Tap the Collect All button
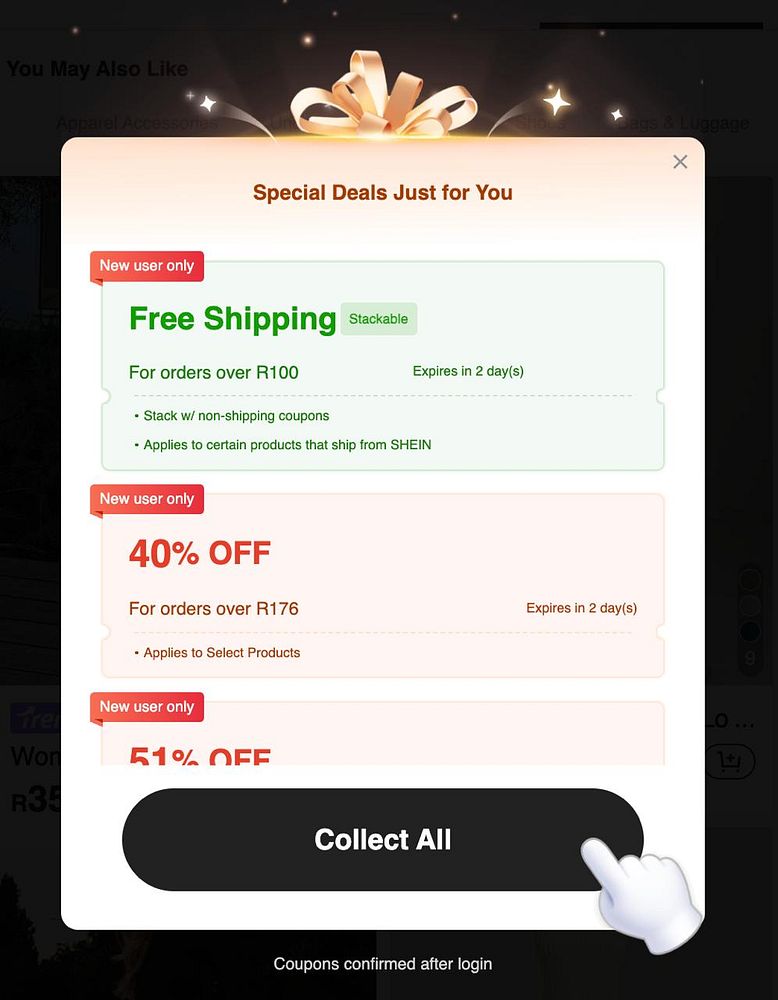778x1000 pixels. pyautogui.click(x=382, y=839)
